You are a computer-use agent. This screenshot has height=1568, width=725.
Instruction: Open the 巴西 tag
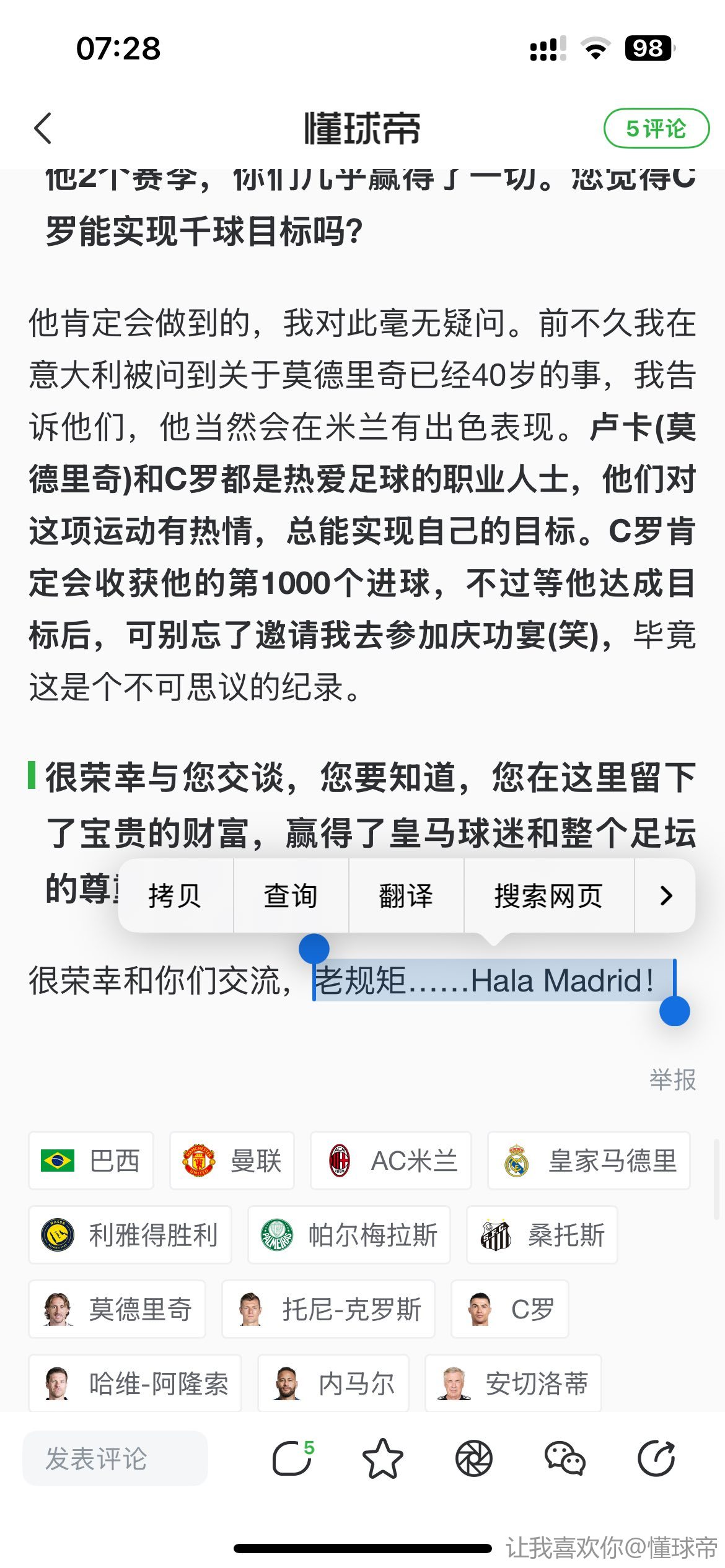[91, 1161]
